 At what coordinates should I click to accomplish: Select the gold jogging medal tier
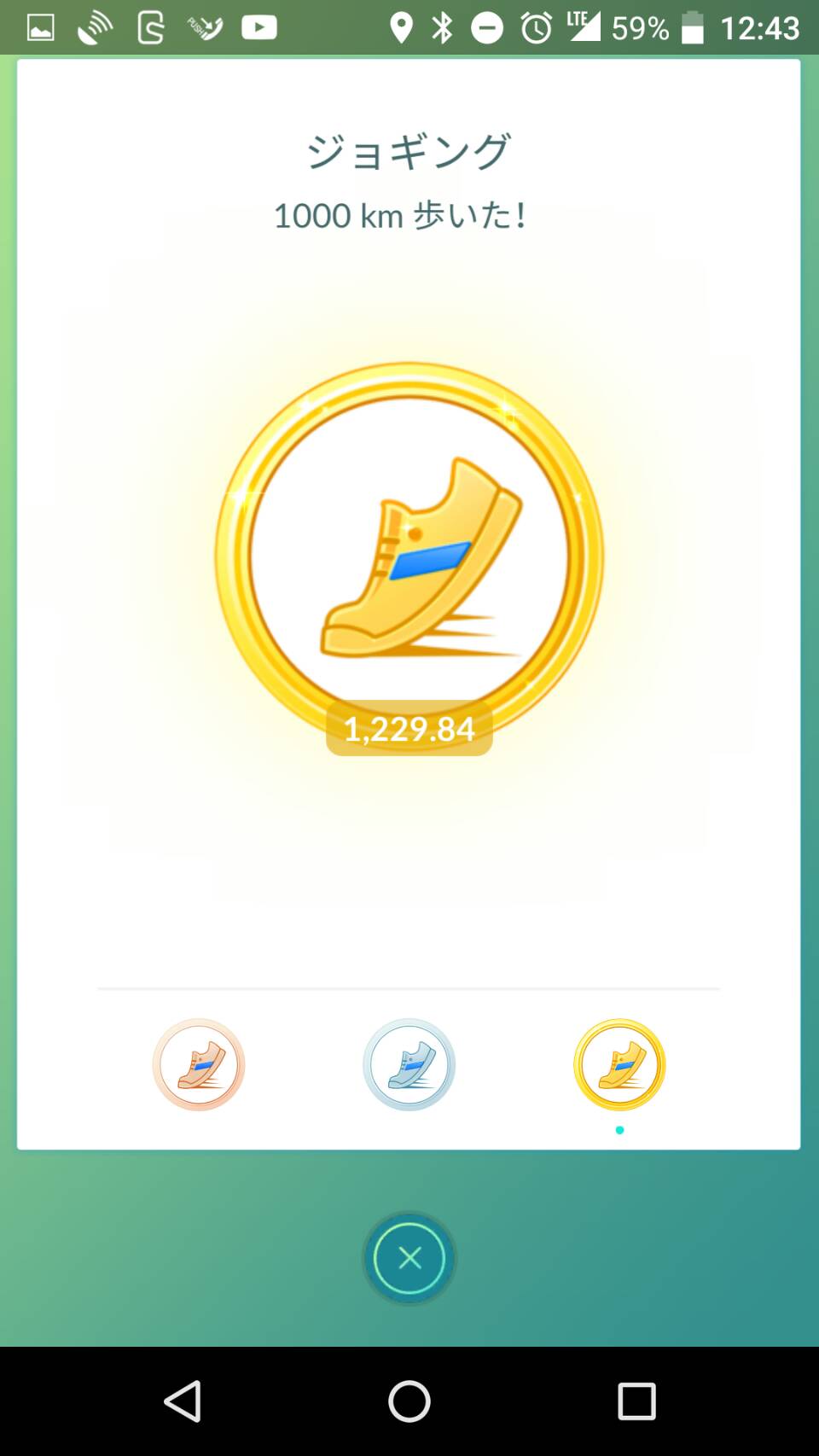619,1064
